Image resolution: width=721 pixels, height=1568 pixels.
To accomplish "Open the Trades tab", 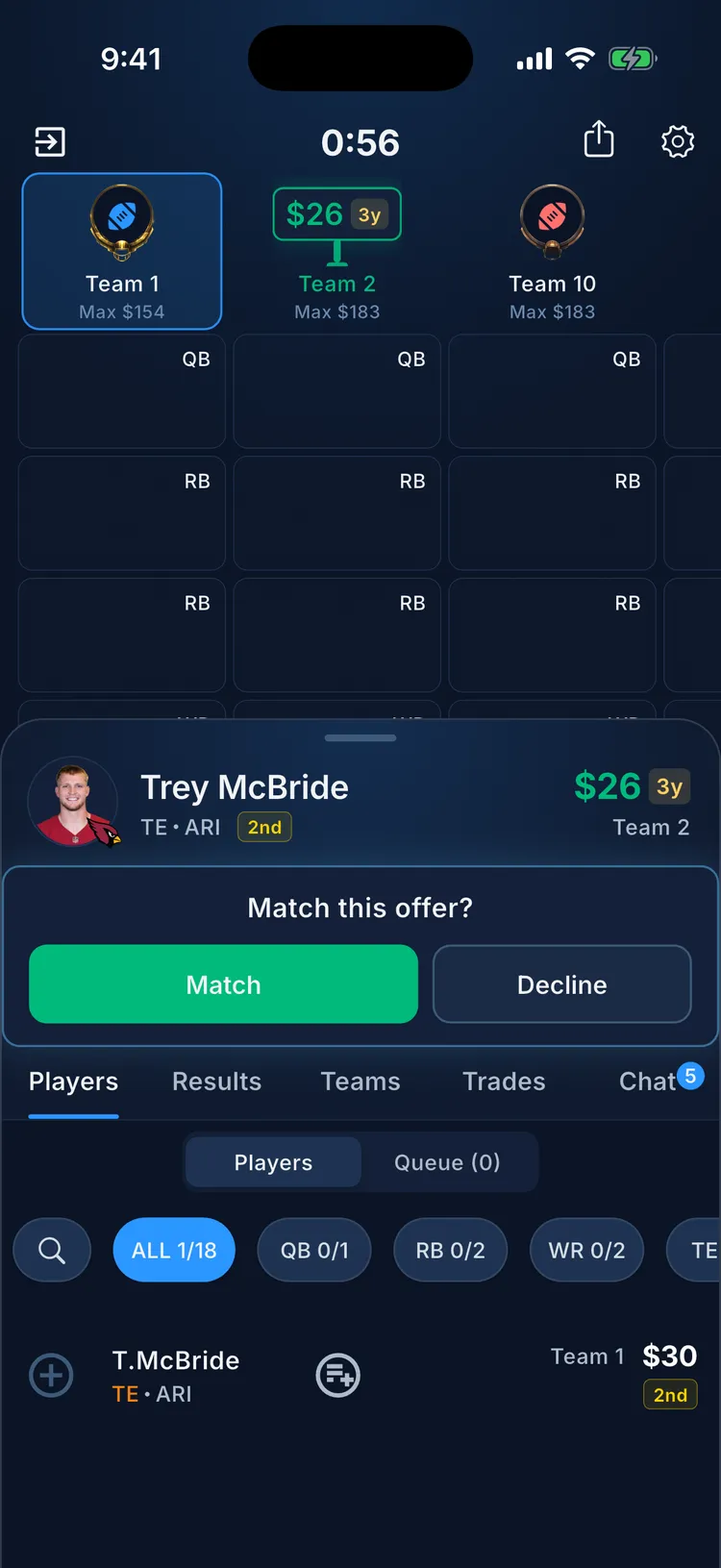I will 504,1082.
